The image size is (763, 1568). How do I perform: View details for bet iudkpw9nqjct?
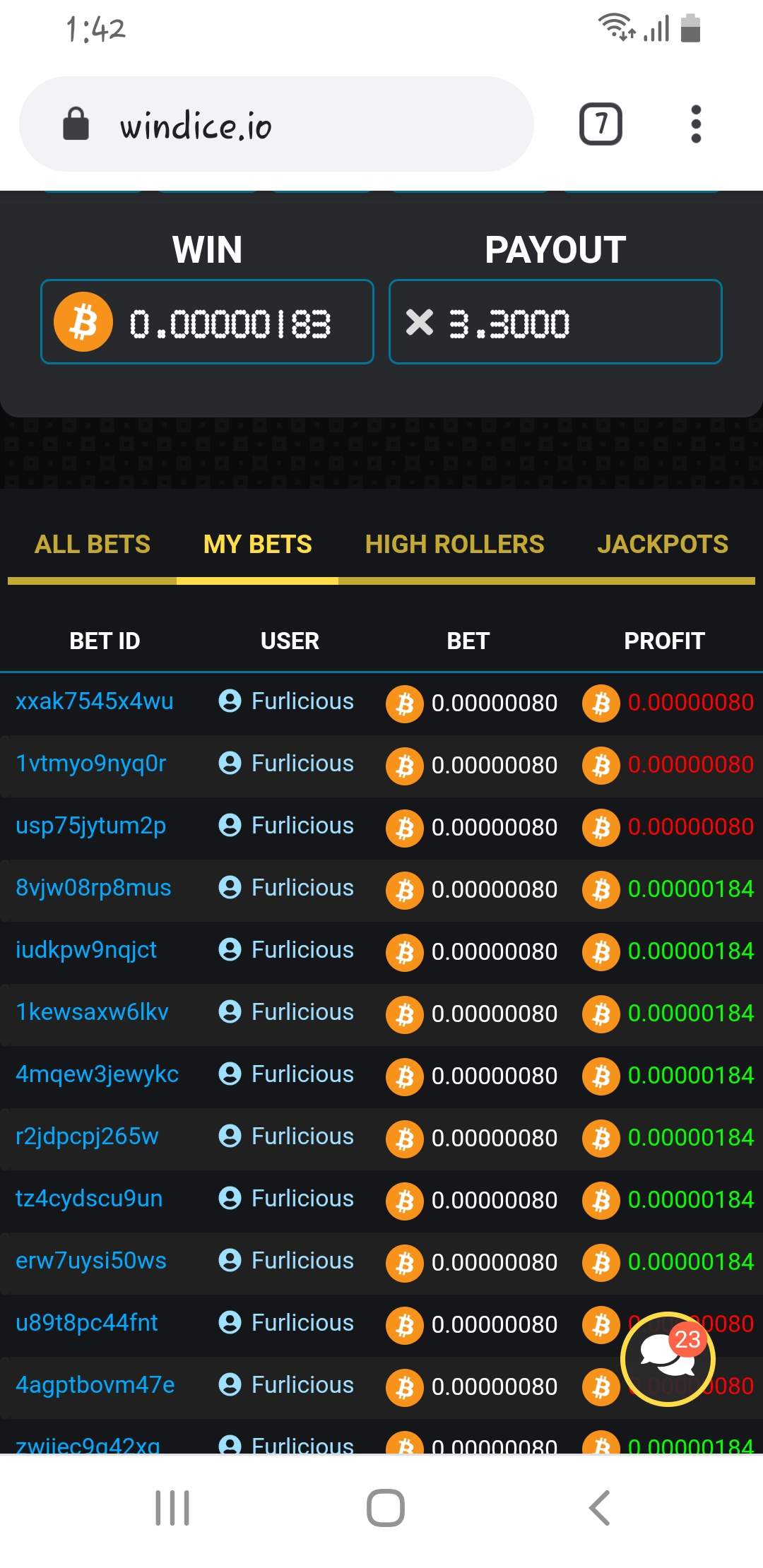coord(86,950)
